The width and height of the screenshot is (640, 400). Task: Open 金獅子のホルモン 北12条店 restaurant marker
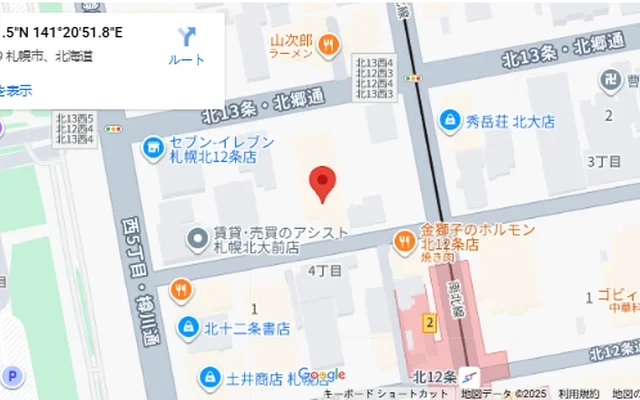404,241
